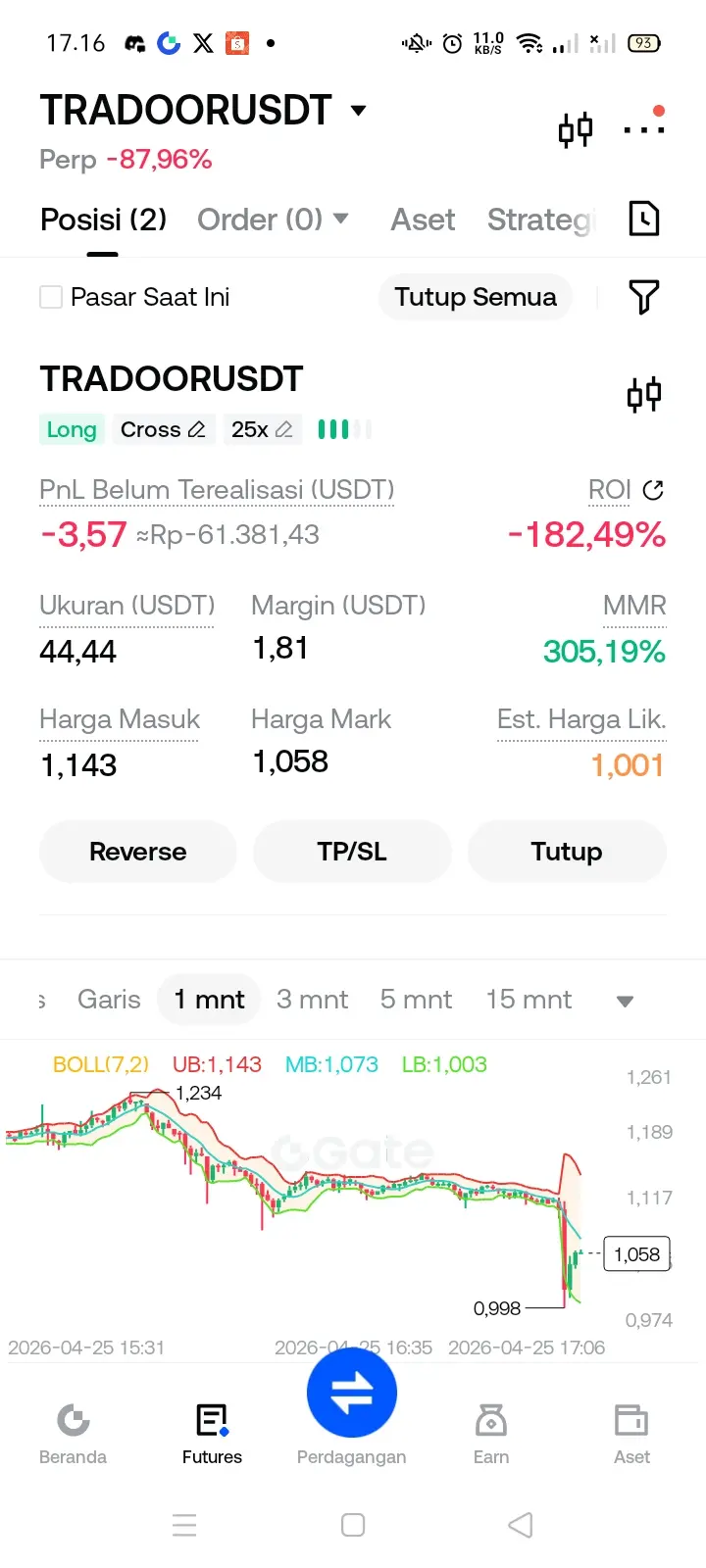The image size is (706, 1568).
Task: Open the Earn bottom tab
Action: click(491, 1434)
